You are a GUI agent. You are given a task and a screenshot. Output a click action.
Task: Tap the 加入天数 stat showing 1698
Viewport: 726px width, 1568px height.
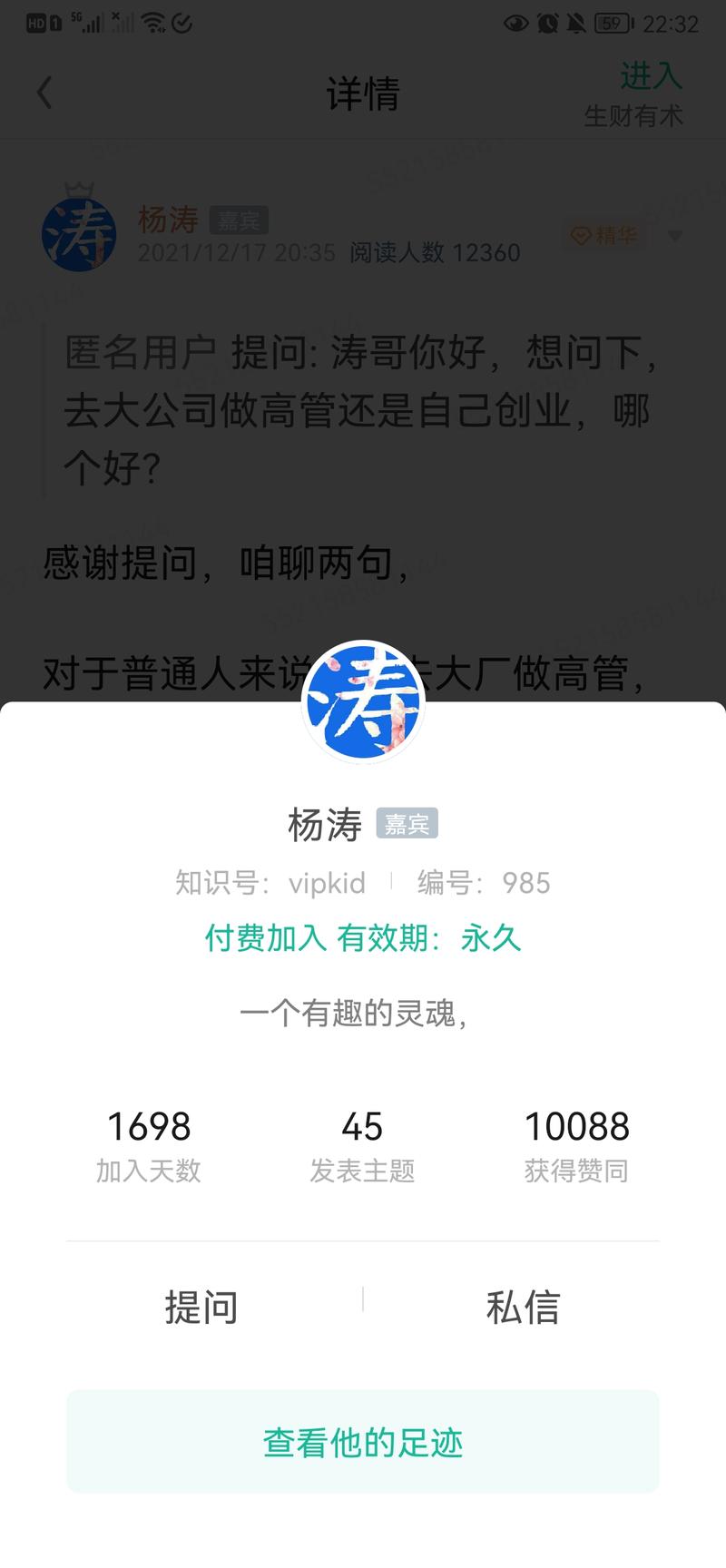[149, 1128]
